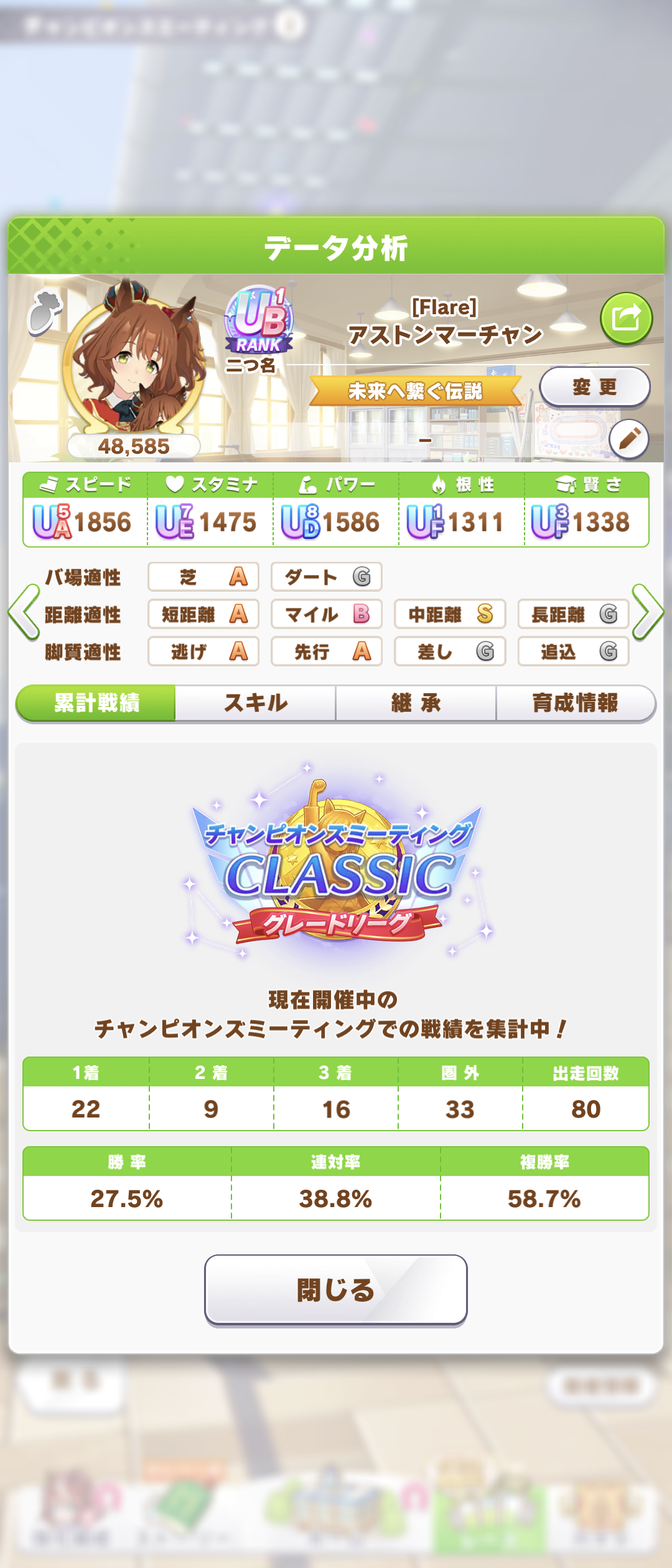The image size is (672, 1568).
Task: Tap the carrot icon beside the portrait
Action: coord(45,311)
